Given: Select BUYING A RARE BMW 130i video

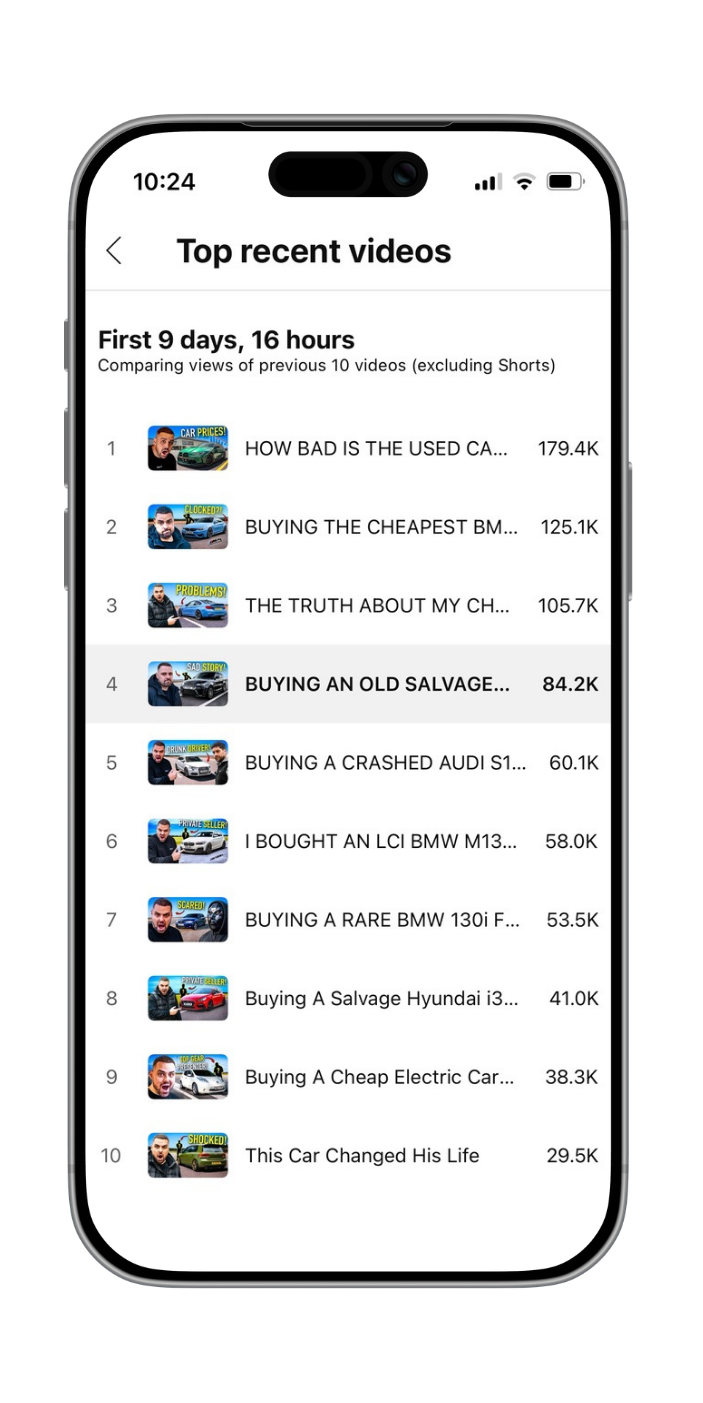Looking at the screenshot, I should pyautogui.click(x=348, y=919).
